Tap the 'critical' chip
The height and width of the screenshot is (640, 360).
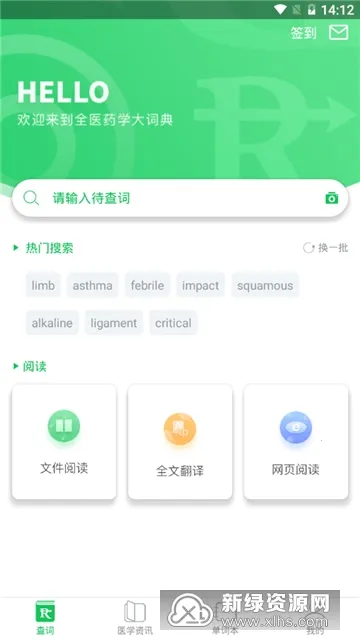click(173, 323)
